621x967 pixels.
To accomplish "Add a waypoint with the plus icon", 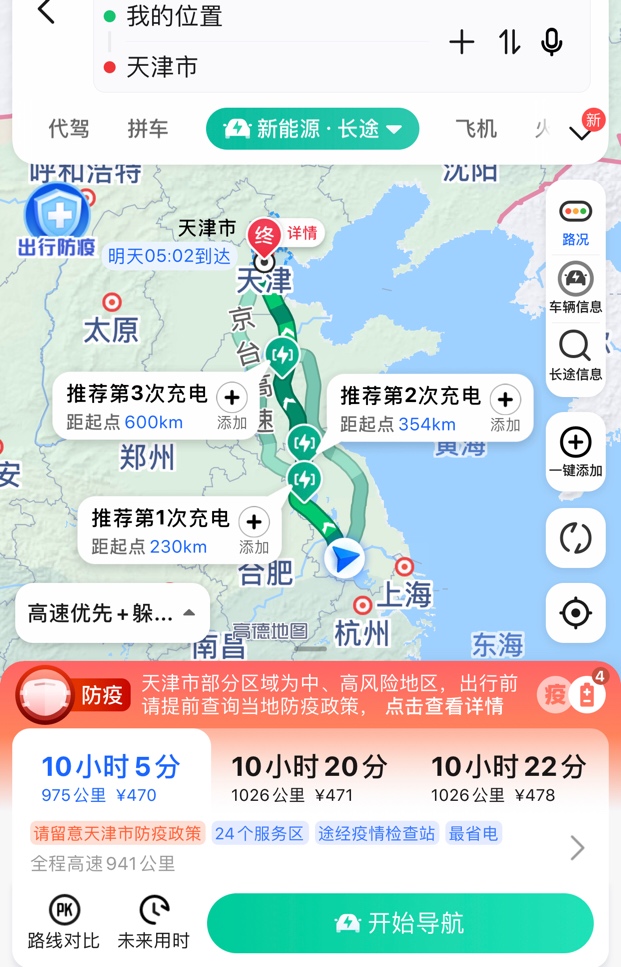I will tap(461, 42).
